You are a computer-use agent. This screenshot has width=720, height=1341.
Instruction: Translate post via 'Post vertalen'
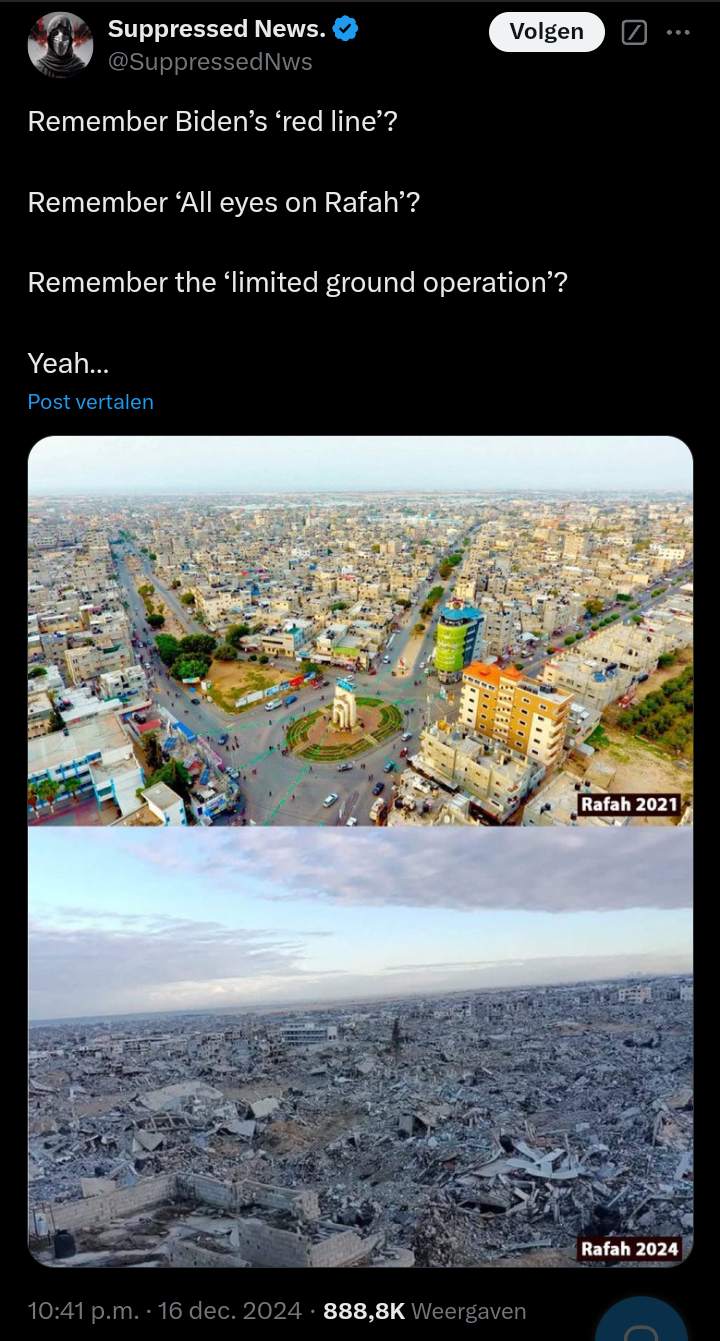[x=91, y=402]
